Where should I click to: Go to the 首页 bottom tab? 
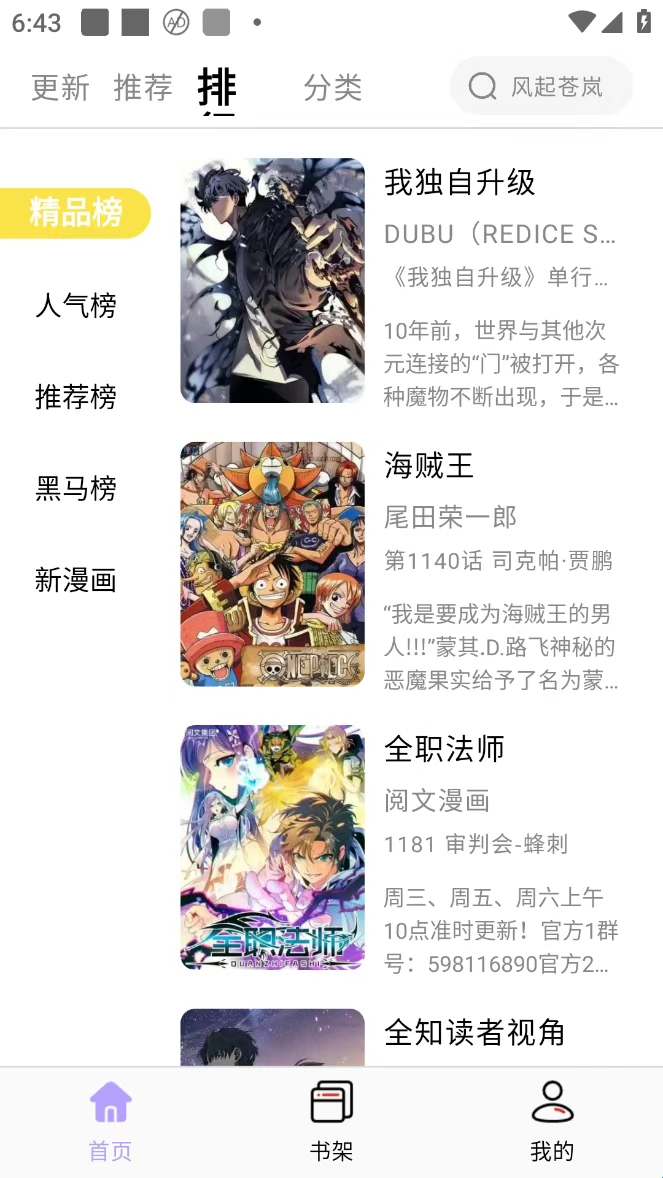110,1121
